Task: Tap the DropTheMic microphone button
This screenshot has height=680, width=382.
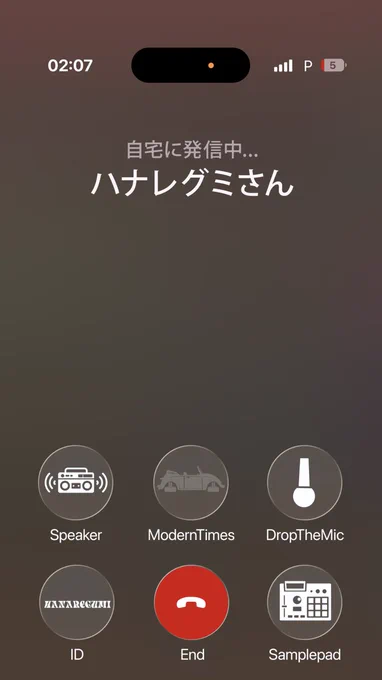Action: tap(304, 482)
